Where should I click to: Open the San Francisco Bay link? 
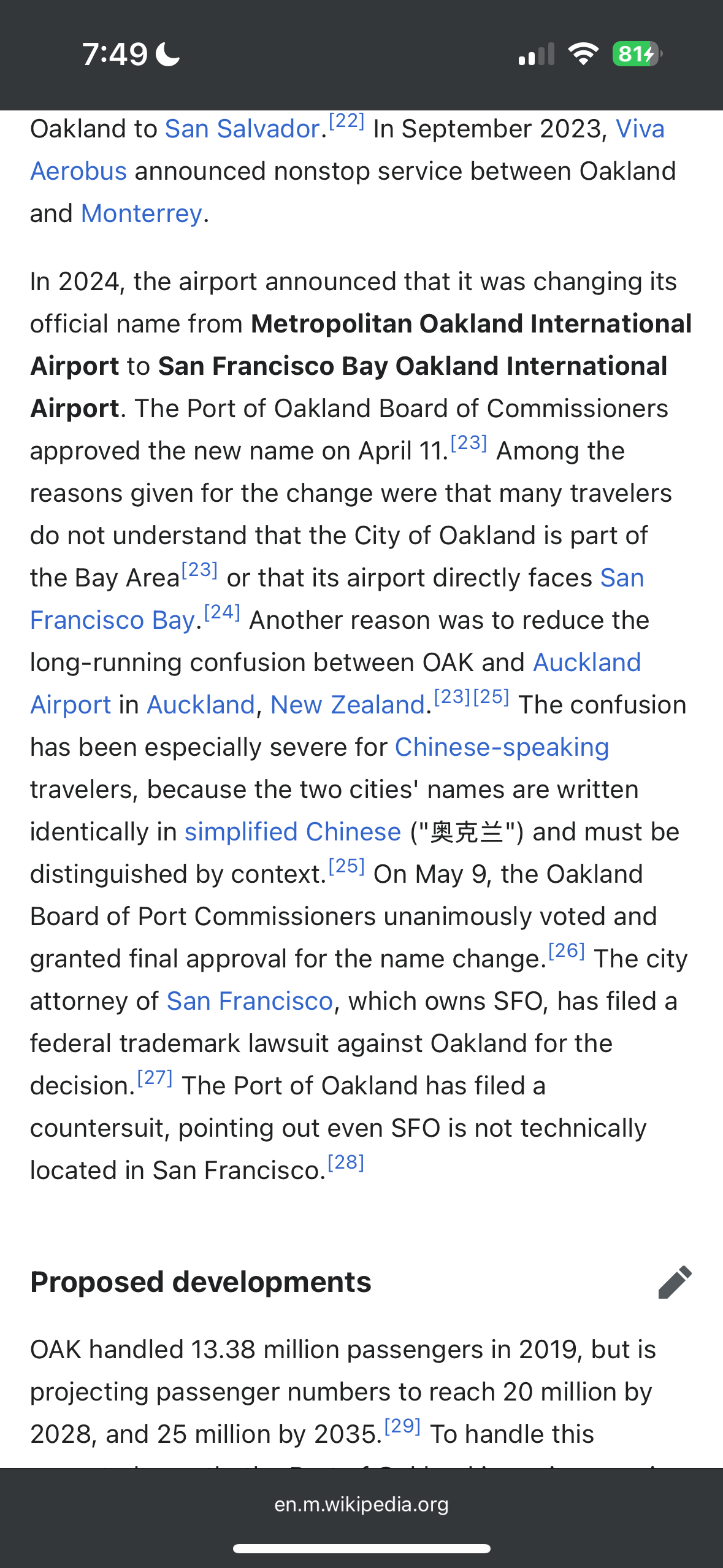112,620
